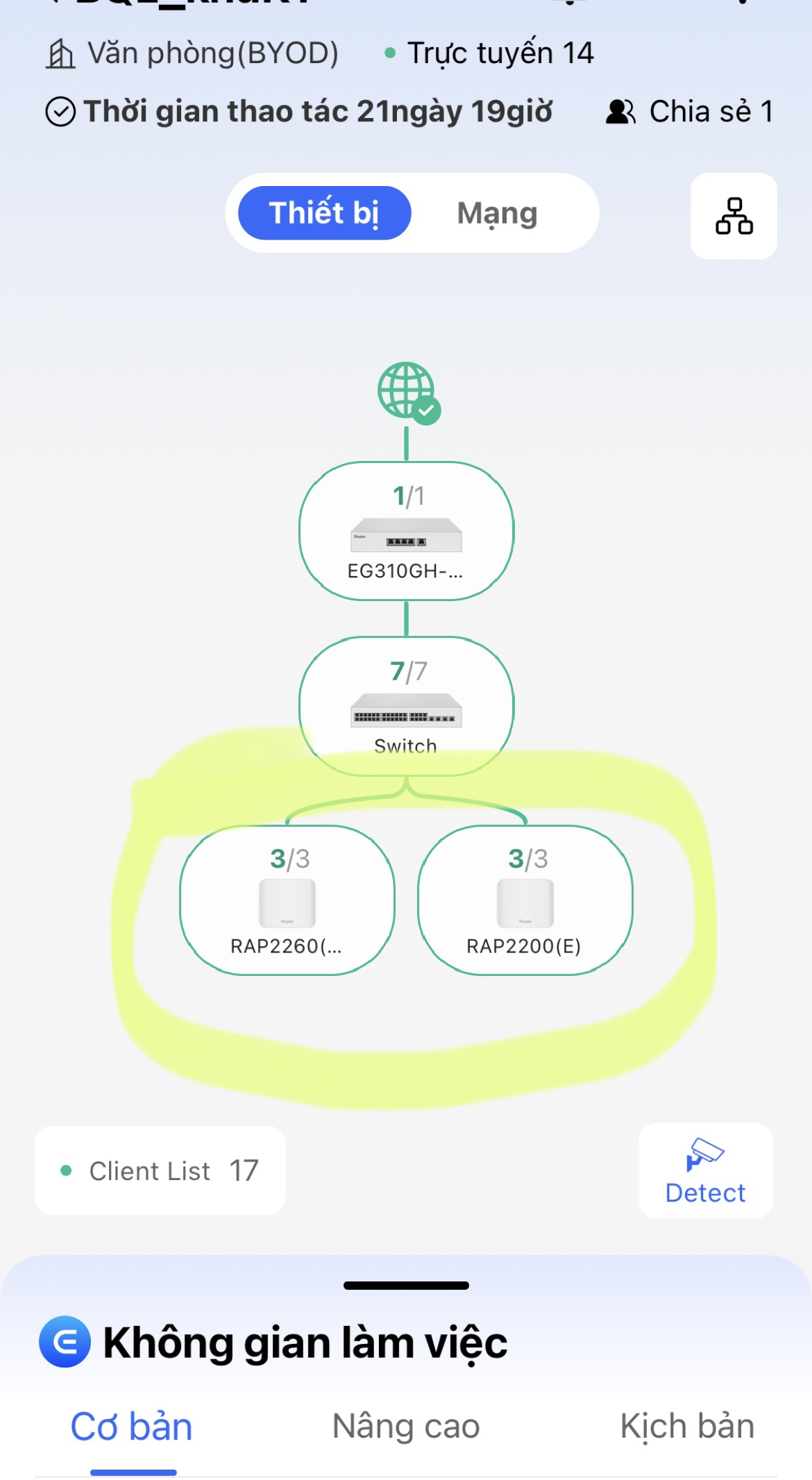812x1480 pixels.
Task: Switch to the Nâng cao tab
Action: pyautogui.click(x=406, y=1427)
